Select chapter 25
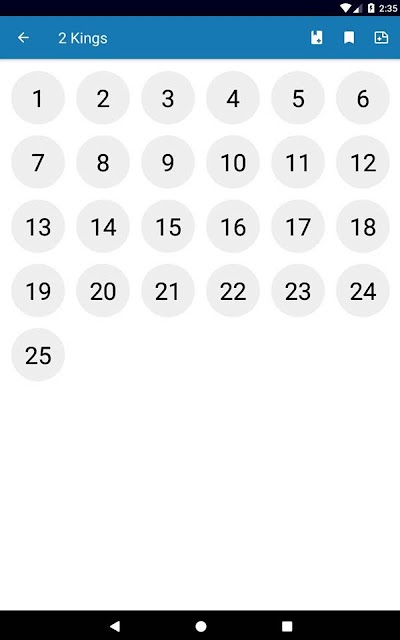This screenshot has height=640, width=400. [38, 355]
